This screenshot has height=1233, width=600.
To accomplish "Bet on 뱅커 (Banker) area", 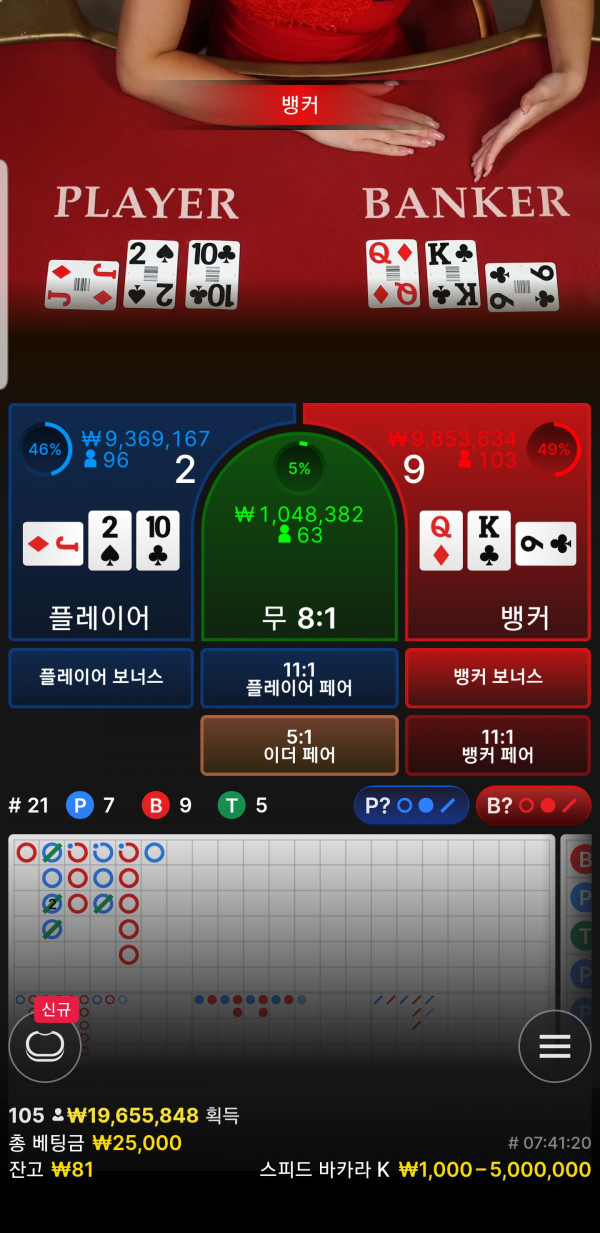I will click(x=500, y=600).
